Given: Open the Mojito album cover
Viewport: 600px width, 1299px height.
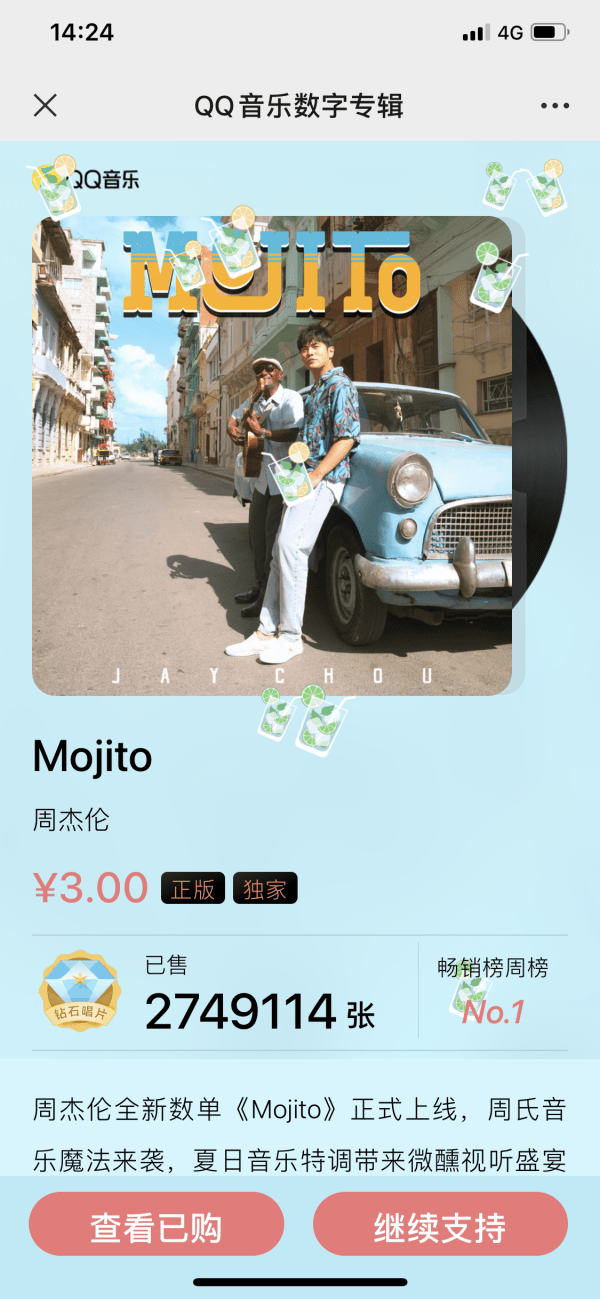Looking at the screenshot, I should point(272,455).
